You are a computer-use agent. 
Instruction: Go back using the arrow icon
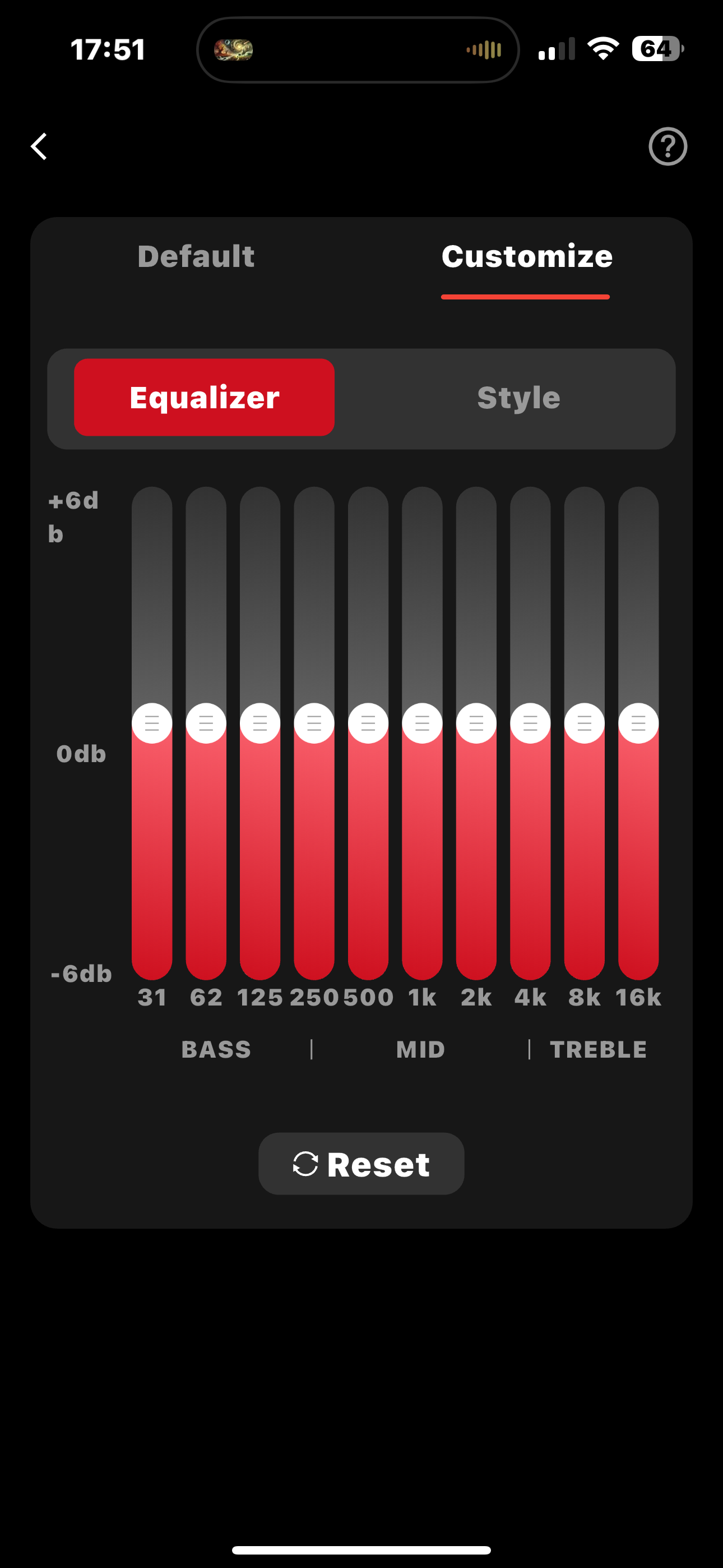(x=40, y=147)
